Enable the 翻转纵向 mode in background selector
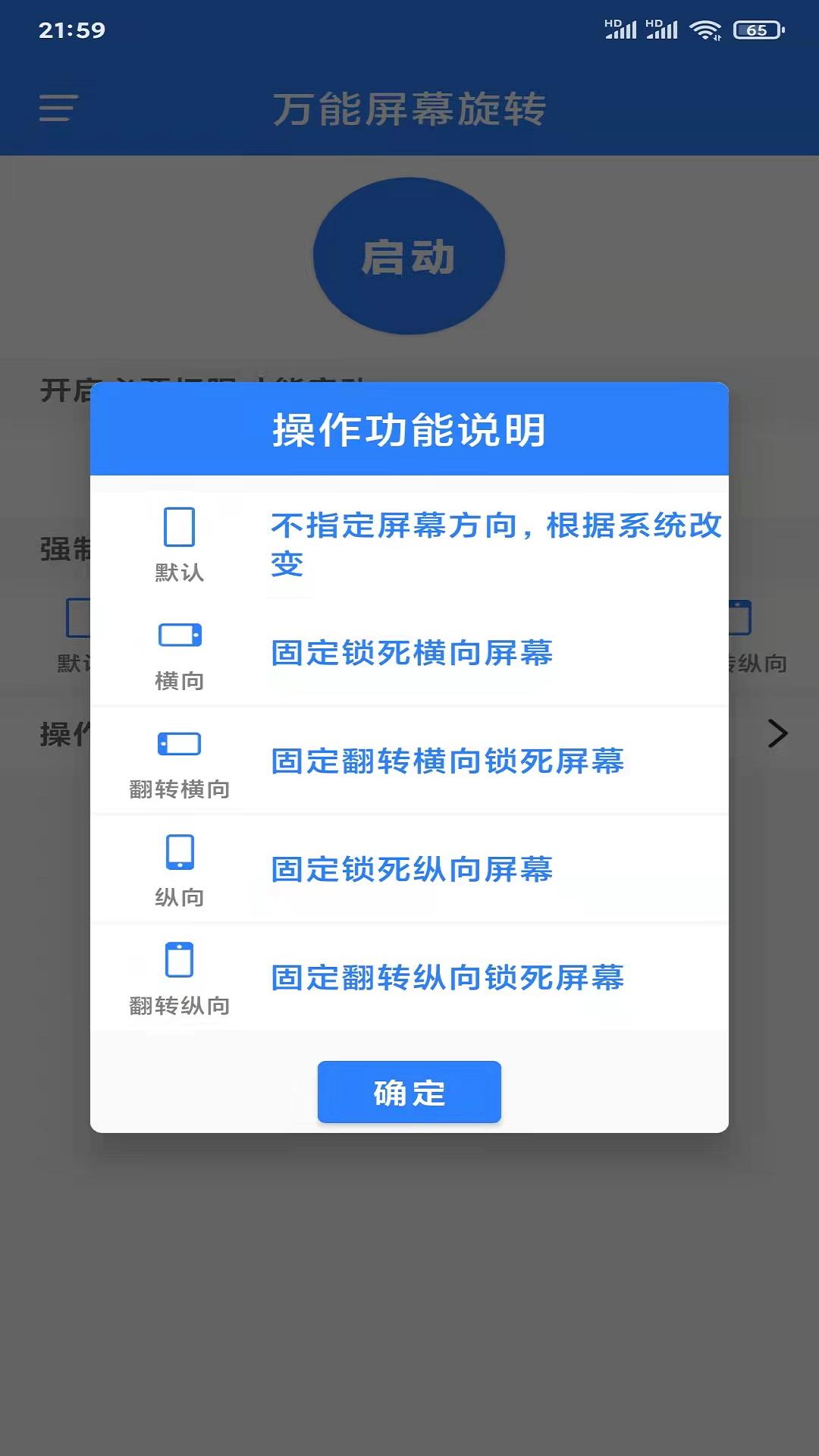Screen dimensions: 819x1456 coord(739,618)
